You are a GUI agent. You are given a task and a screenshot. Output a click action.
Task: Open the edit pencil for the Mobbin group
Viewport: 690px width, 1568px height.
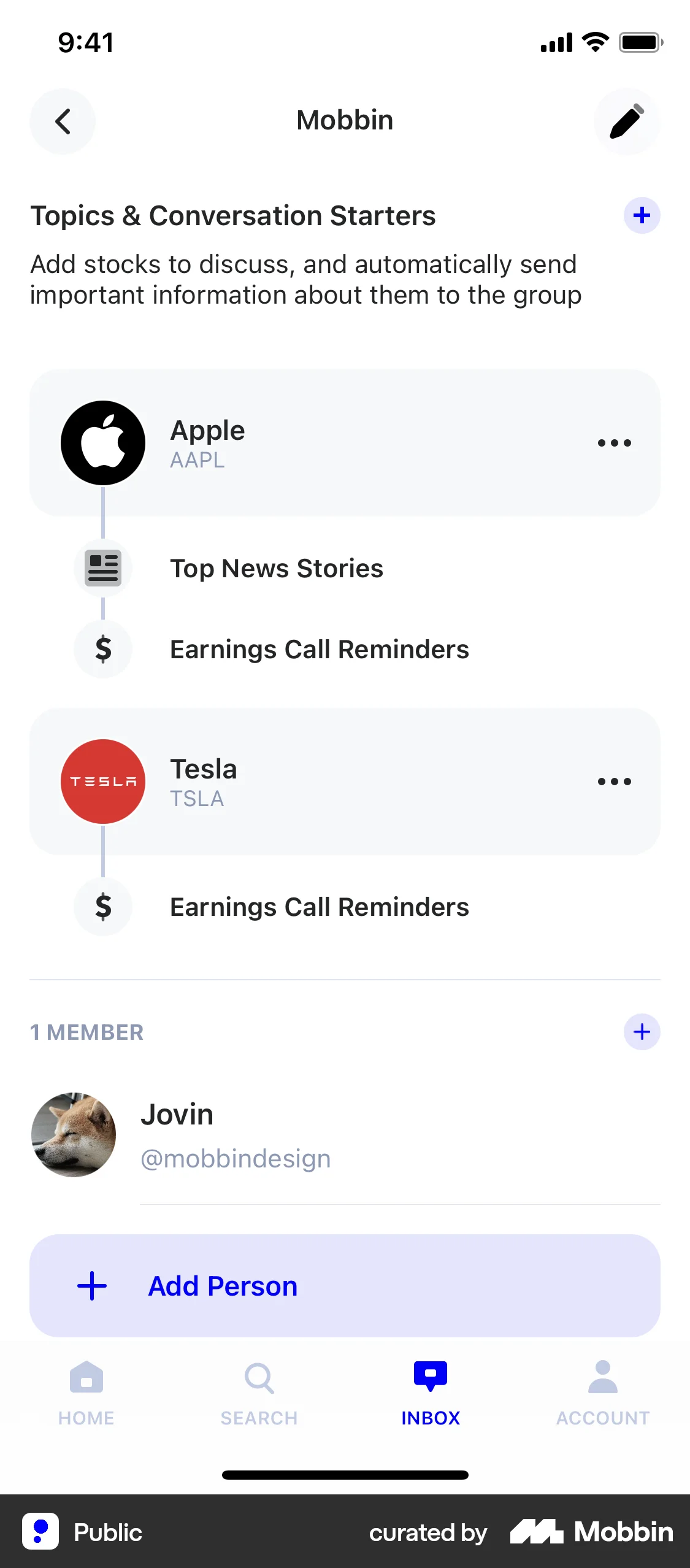pyautogui.click(x=627, y=121)
